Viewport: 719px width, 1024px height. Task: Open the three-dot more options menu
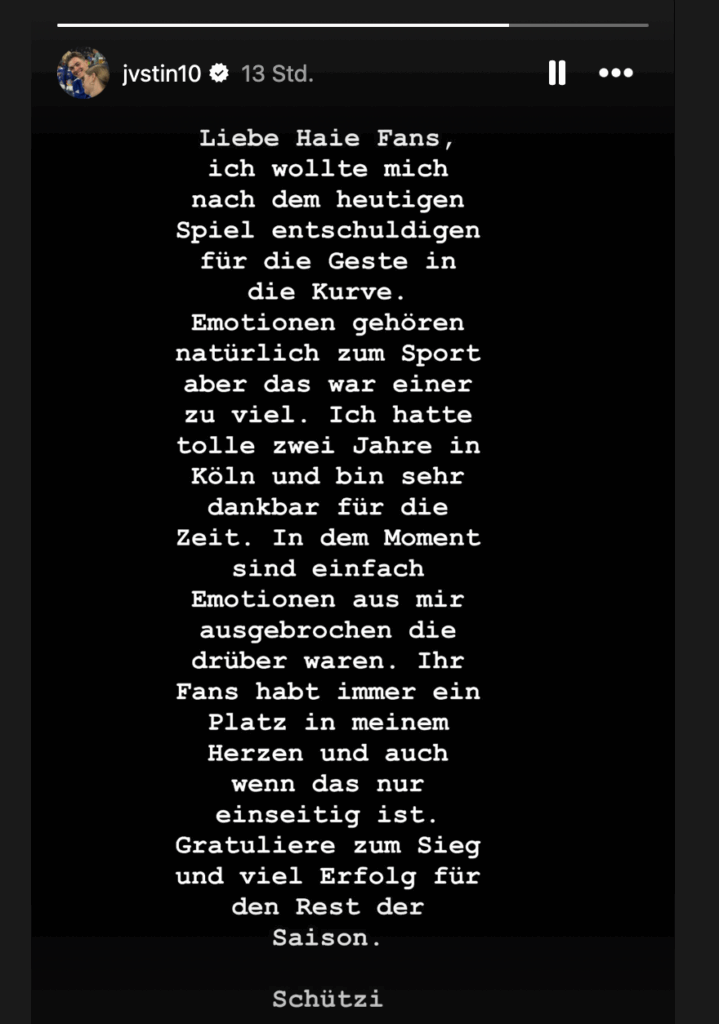click(x=615, y=73)
